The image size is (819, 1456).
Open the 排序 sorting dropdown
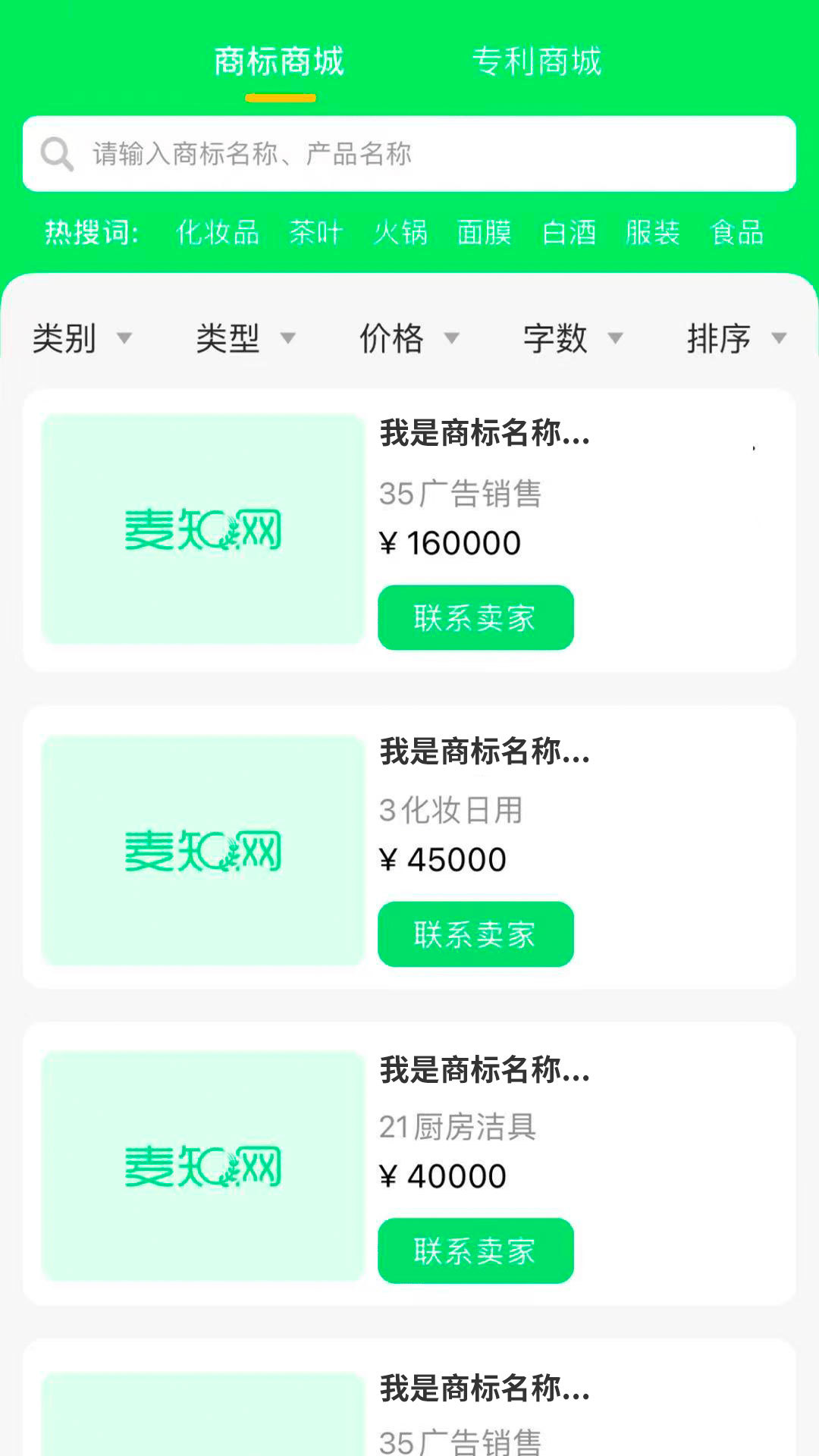[737, 338]
